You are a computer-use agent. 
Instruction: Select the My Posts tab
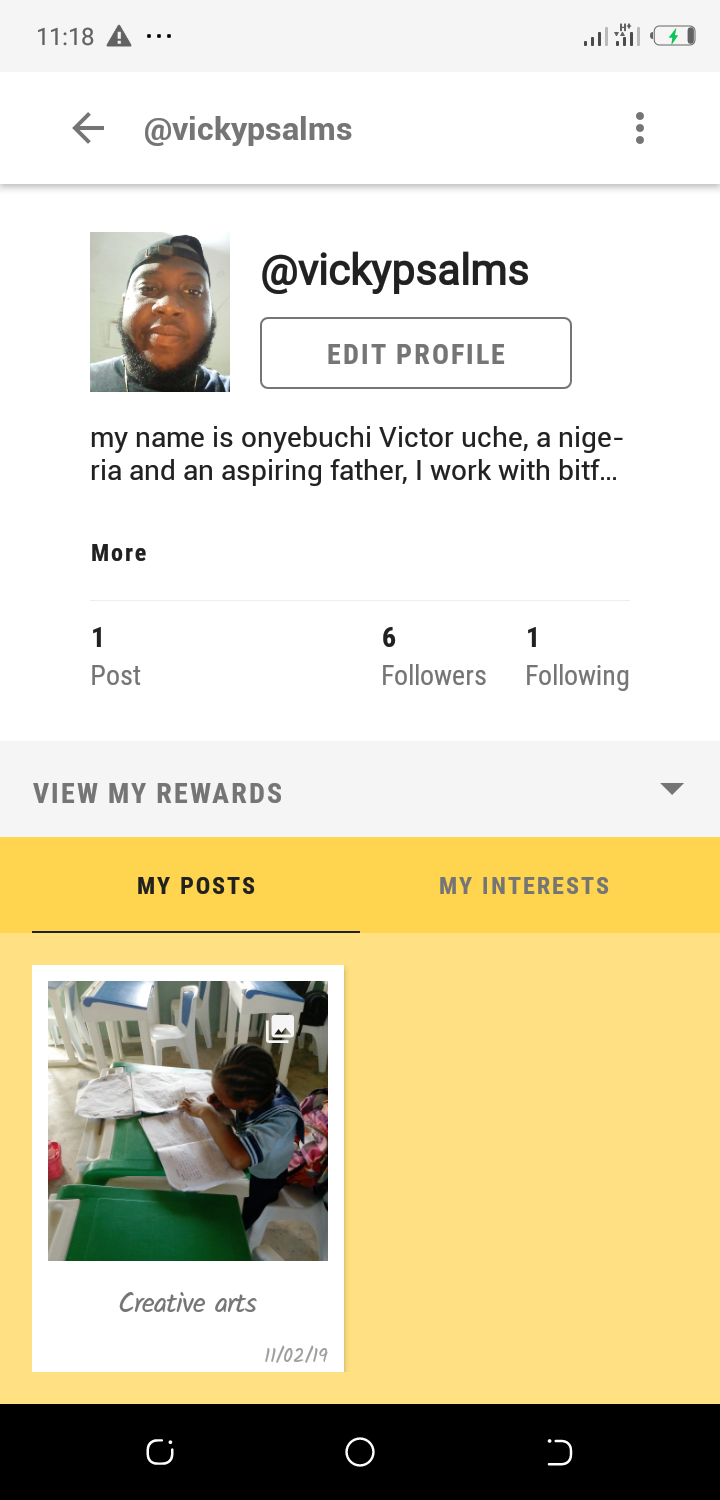196,886
